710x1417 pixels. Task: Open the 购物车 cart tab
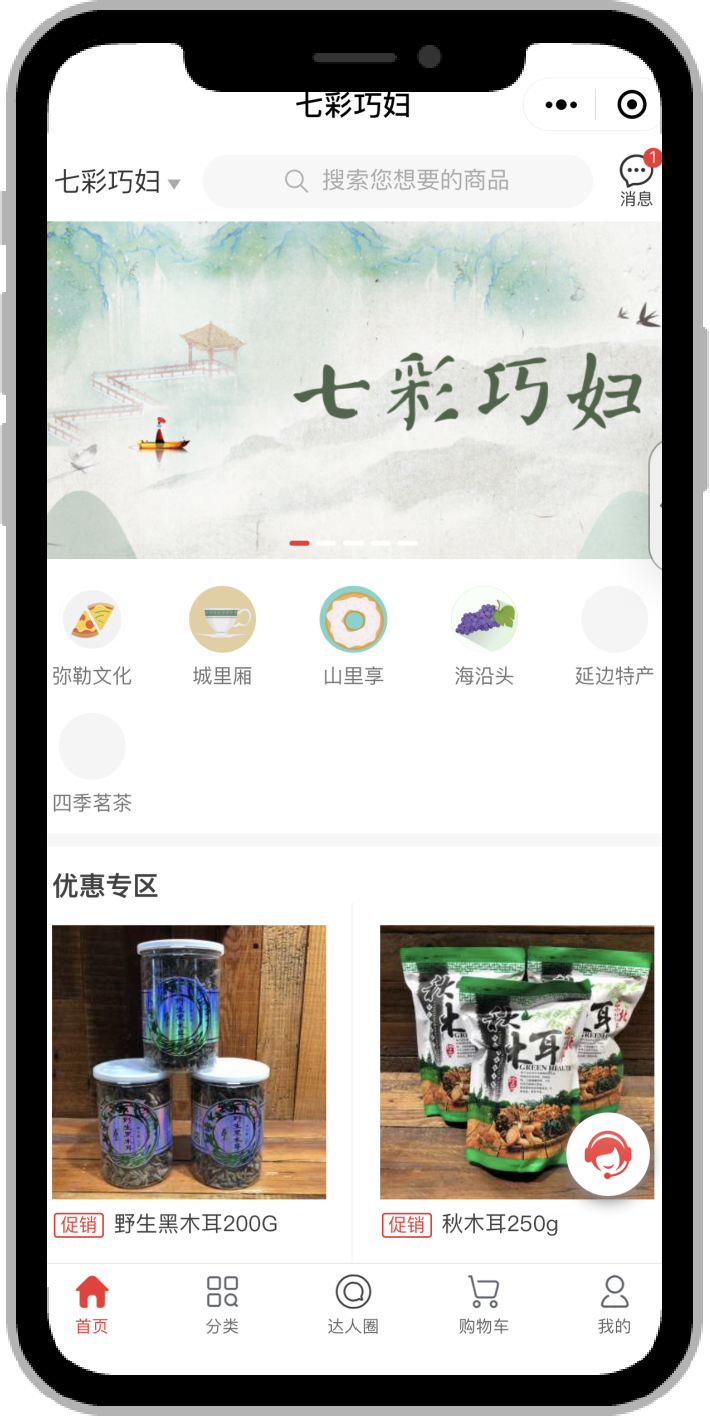pos(483,1304)
